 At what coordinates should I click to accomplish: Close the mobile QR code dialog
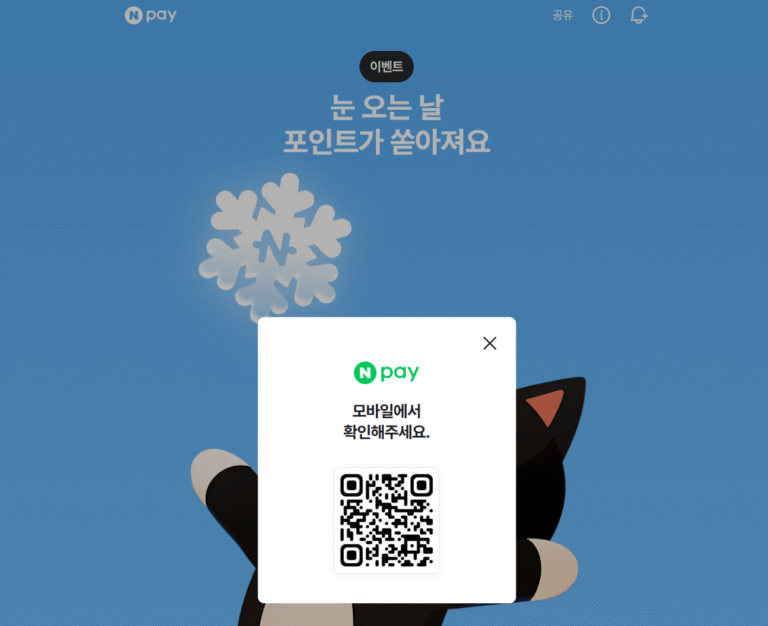489,343
